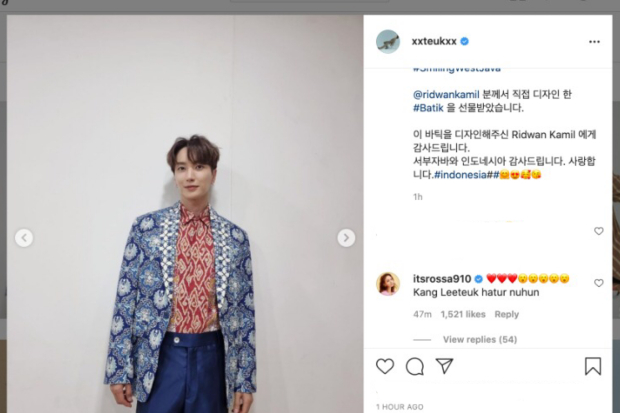This screenshot has height=413, width=620.
Task: Go to the next photo in the carousel
Action: point(346,238)
